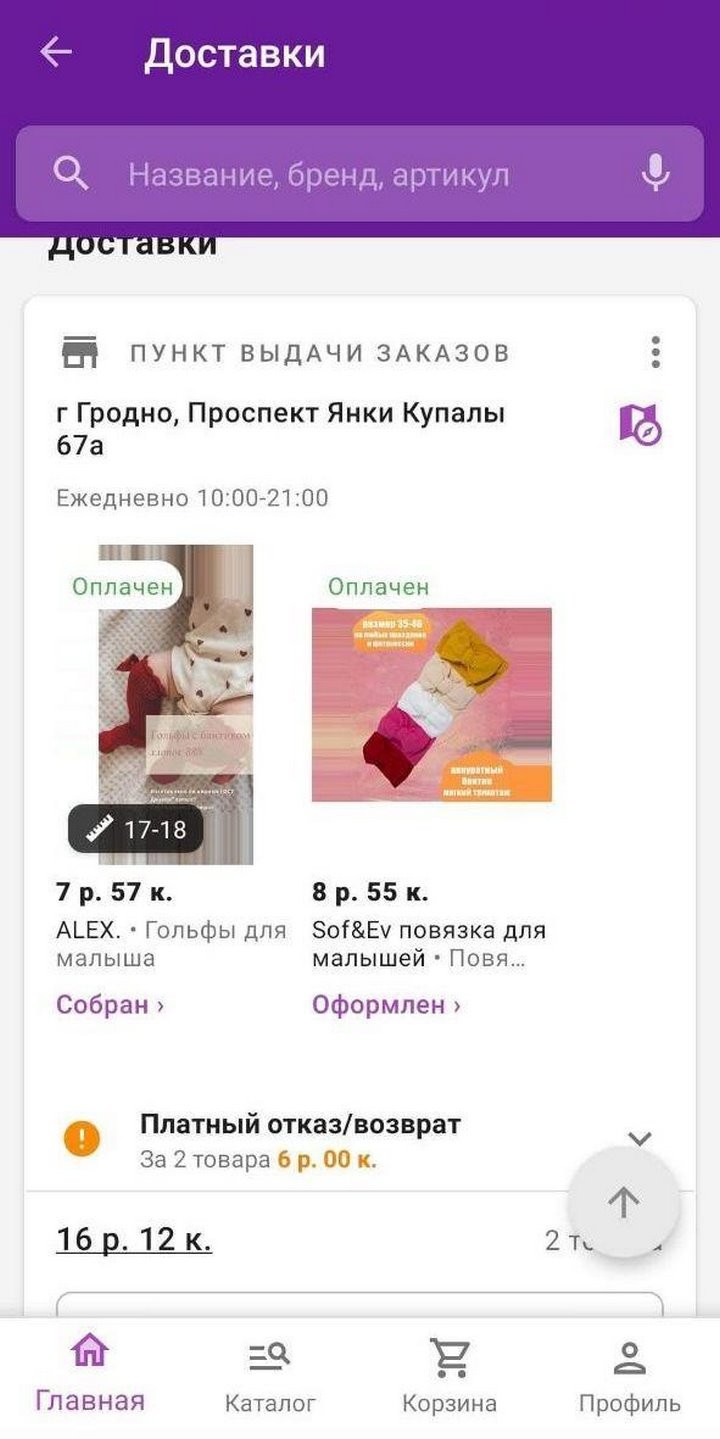Tap the 17-18 size badge on the photo

point(137,828)
